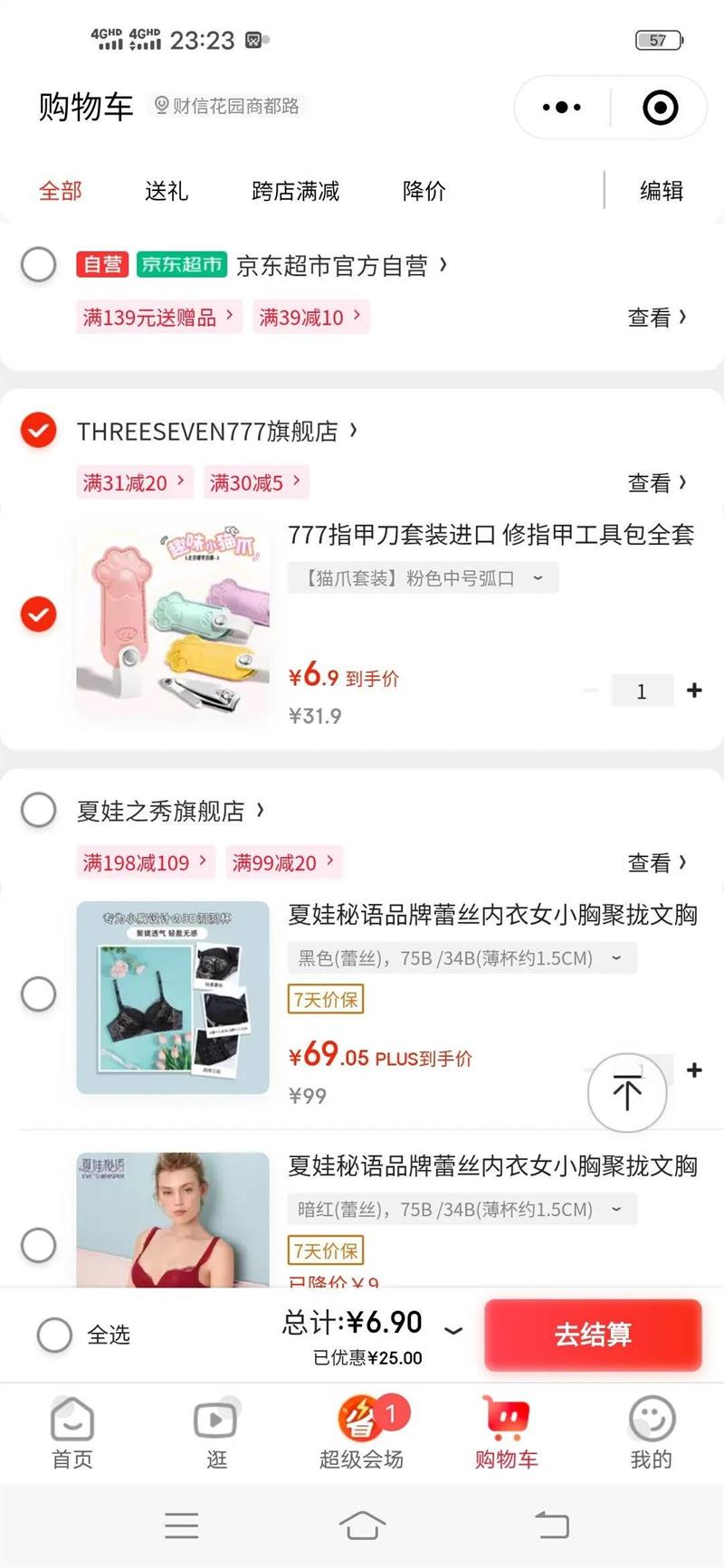This screenshot has width=724, height=1568.
Task: Tap 去结算 to check out
Action: (593, 1335)
